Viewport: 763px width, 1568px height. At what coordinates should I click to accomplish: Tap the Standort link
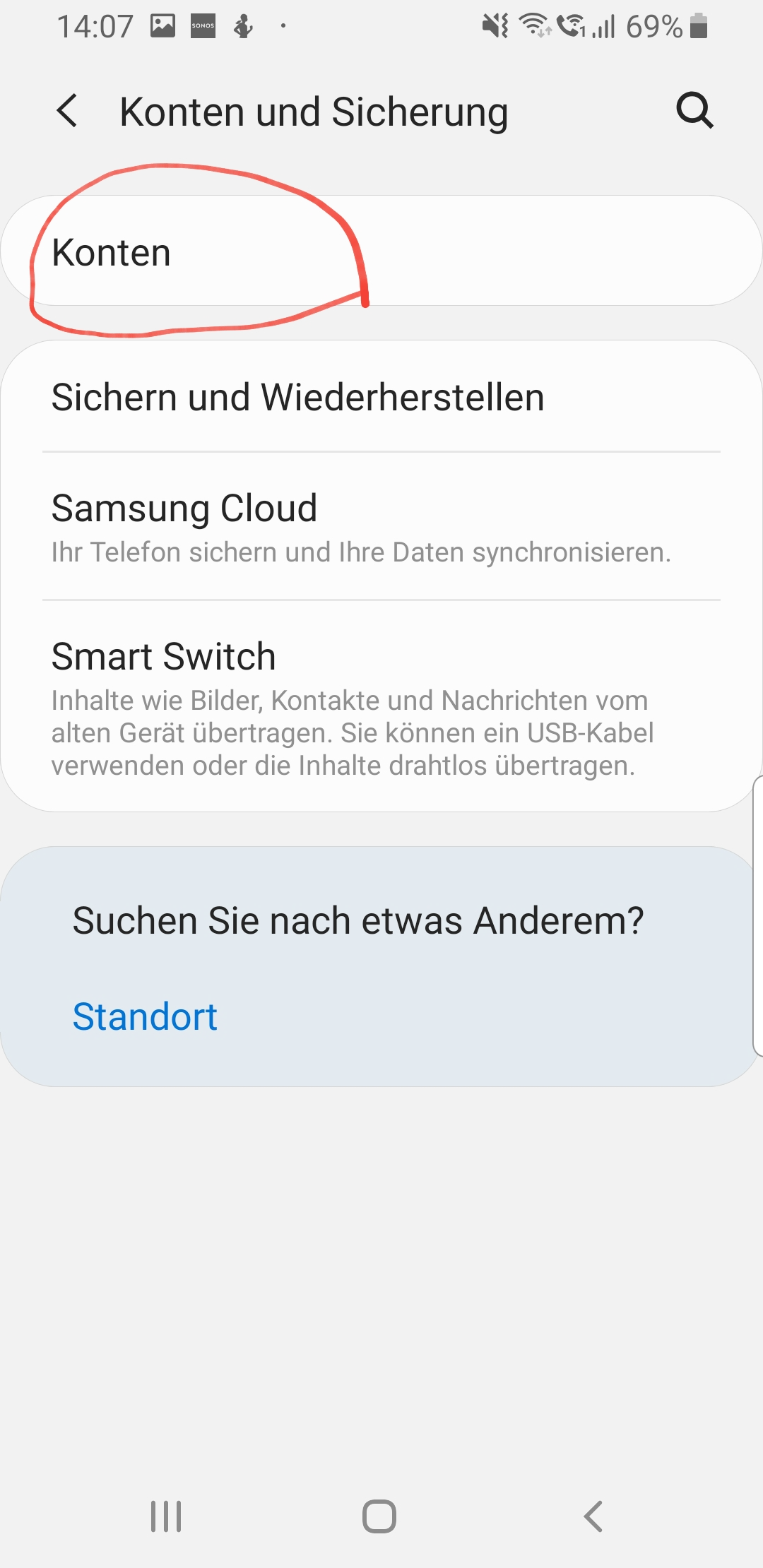(x=145, y=1016)
